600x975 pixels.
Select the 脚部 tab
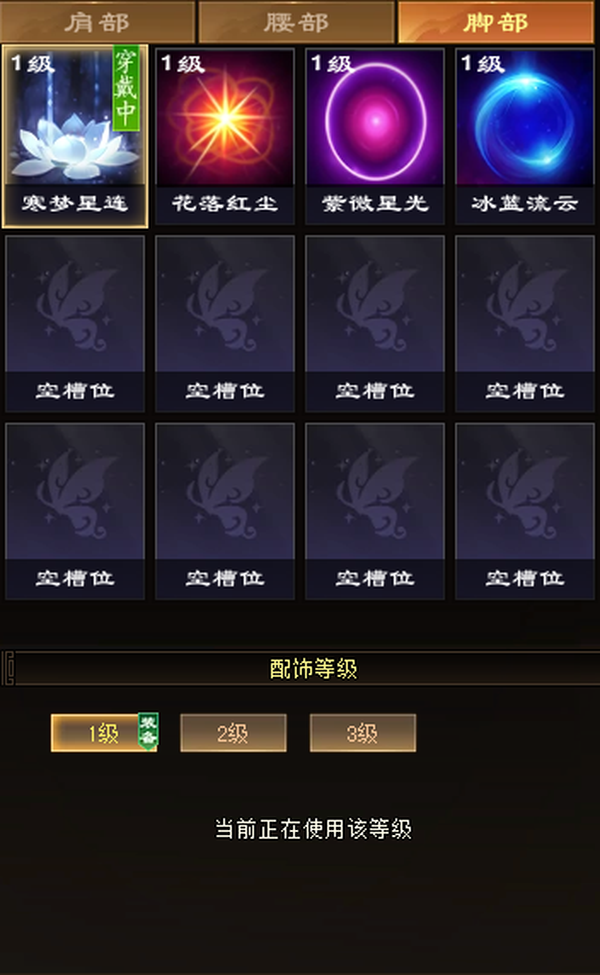pyautogui.click(x=496, y=22)
